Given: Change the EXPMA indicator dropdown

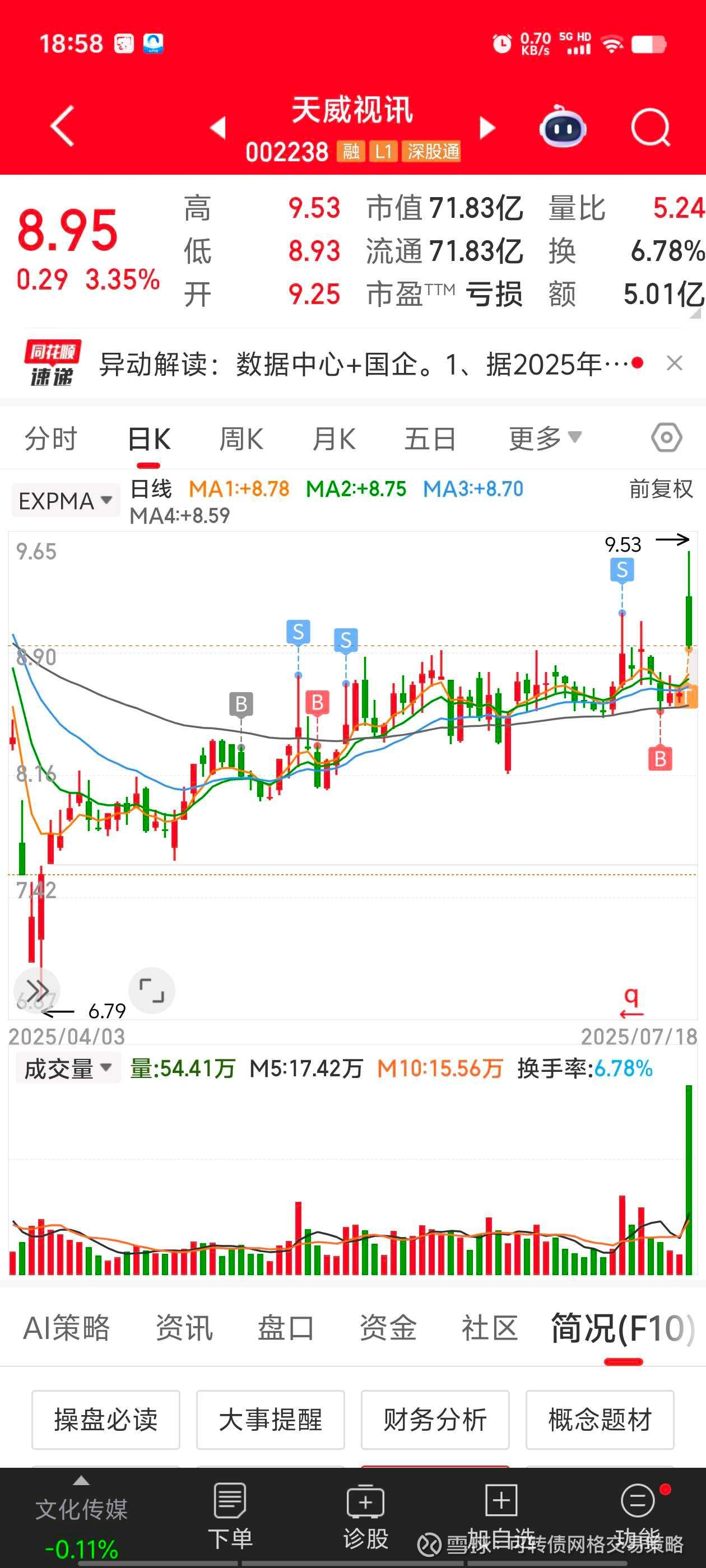Looking at the screenshot, I should [x=65, y=501].
